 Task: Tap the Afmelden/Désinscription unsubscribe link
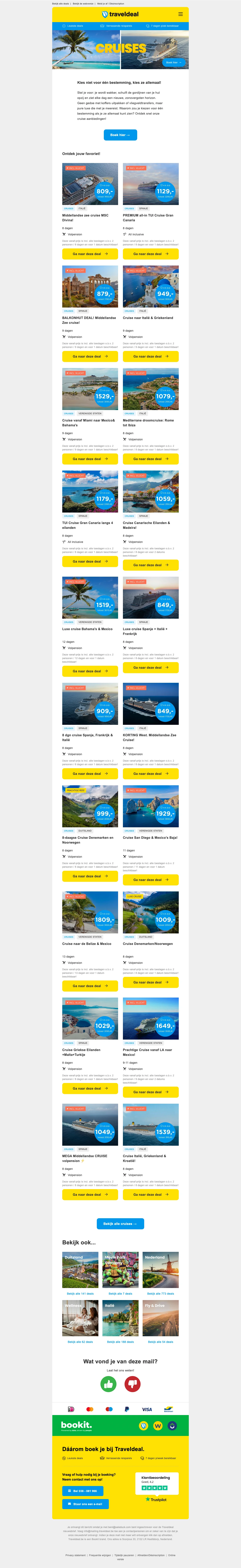(x=151, y=1555)
